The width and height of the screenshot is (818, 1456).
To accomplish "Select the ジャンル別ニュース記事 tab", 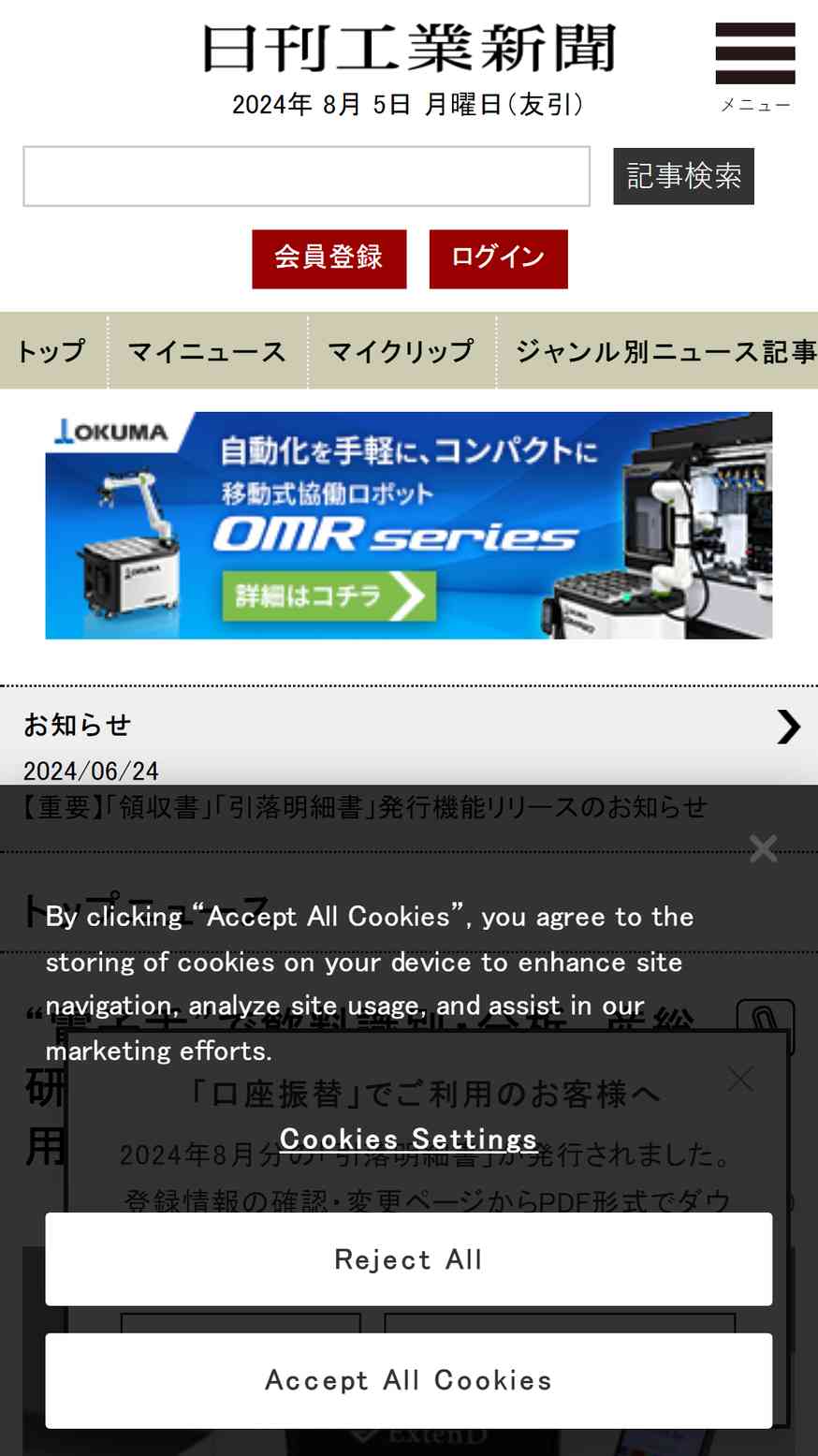I will point(658,351).
